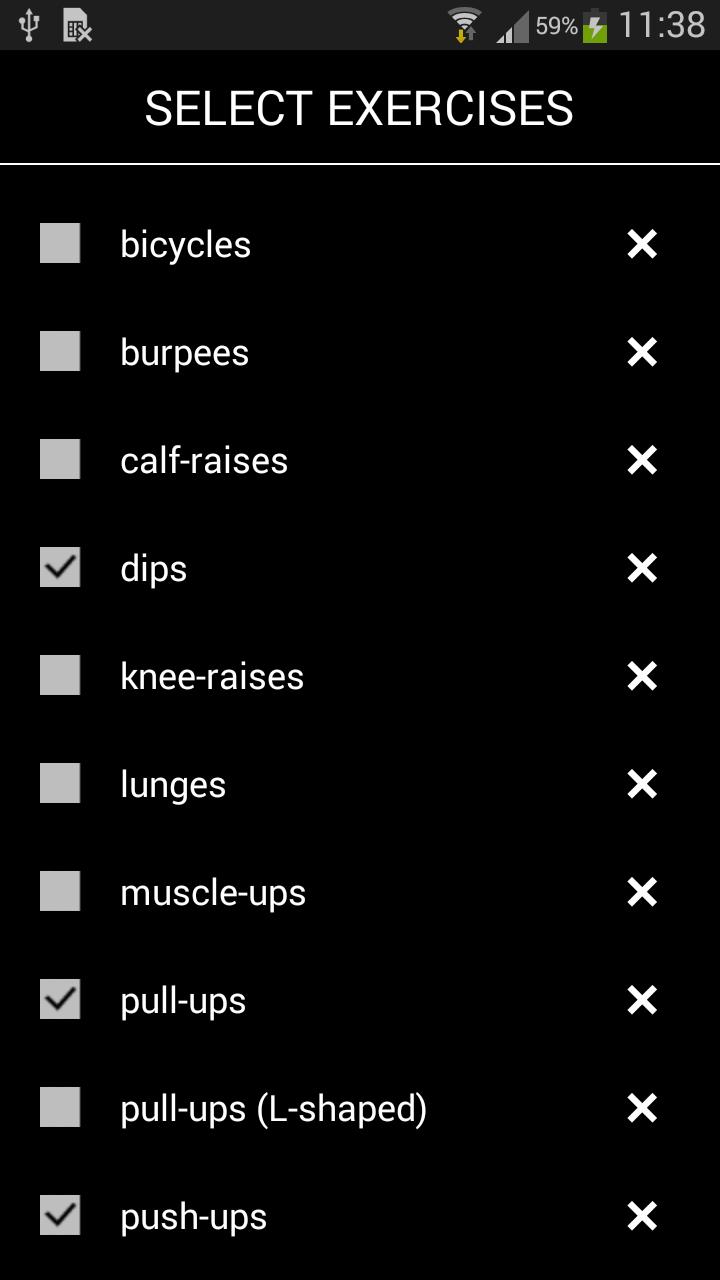
Task: Tick the calf-raises checkbox
Action: (60, 460)
